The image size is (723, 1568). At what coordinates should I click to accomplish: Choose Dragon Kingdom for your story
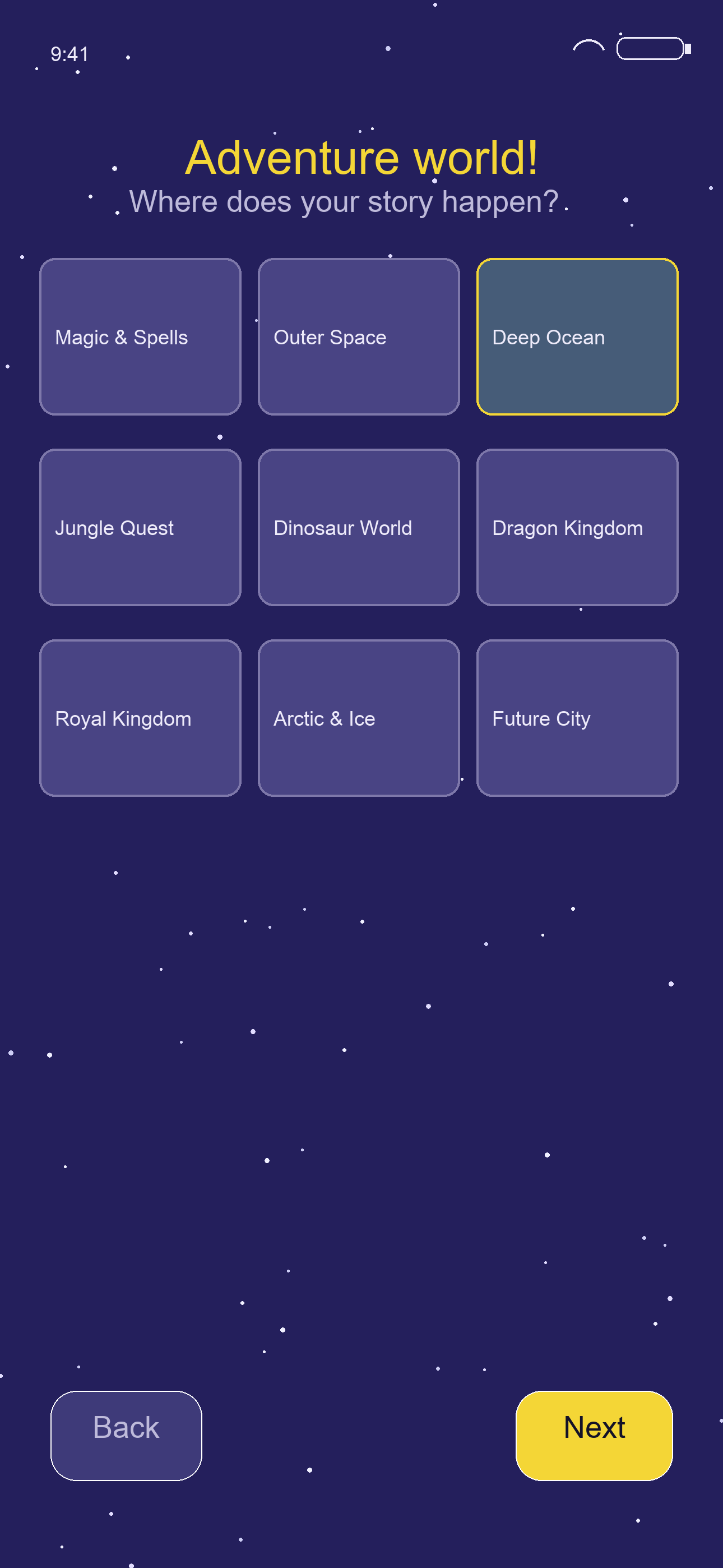tap(577, 527)
